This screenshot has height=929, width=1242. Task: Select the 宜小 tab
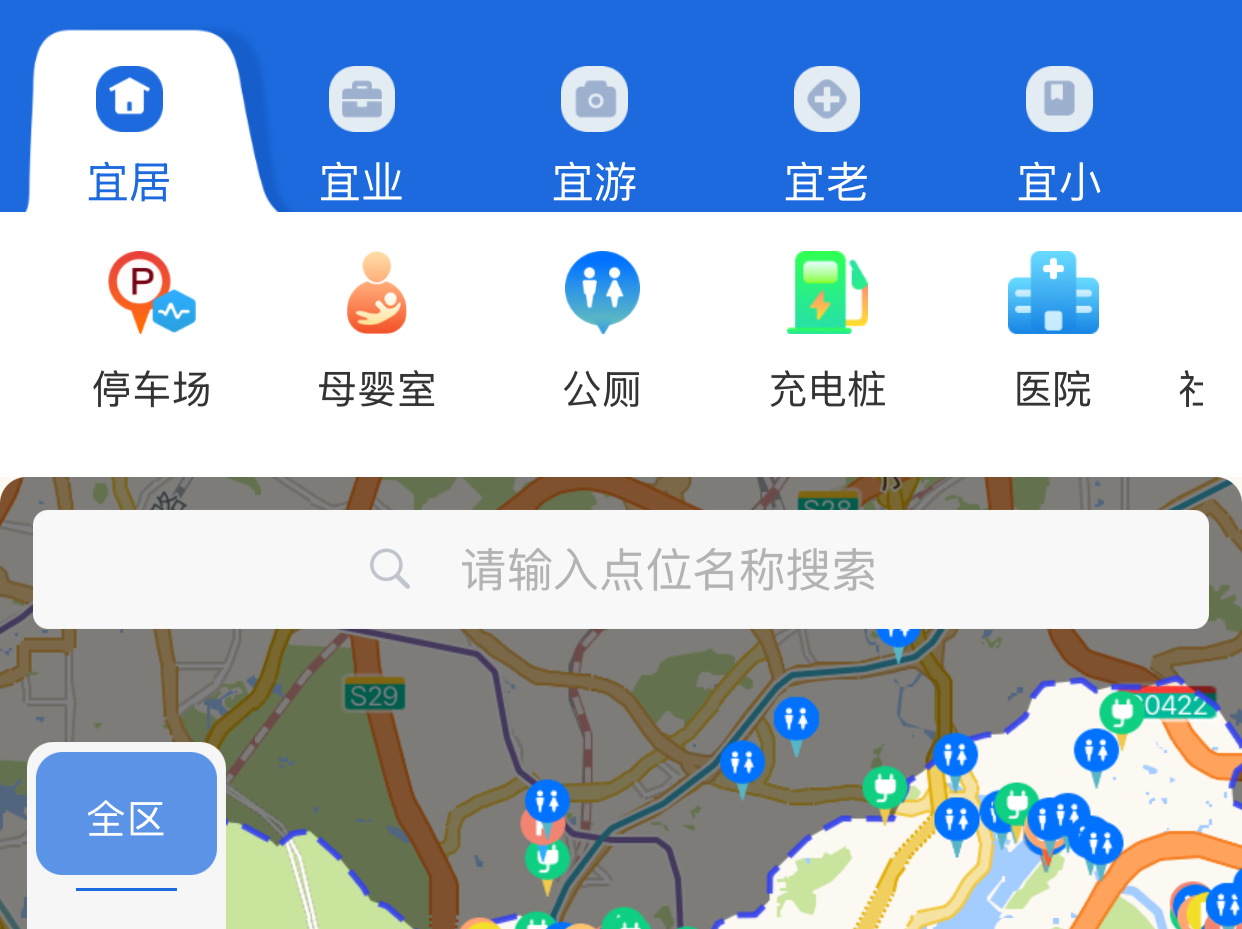click(x=1059, y=130)
